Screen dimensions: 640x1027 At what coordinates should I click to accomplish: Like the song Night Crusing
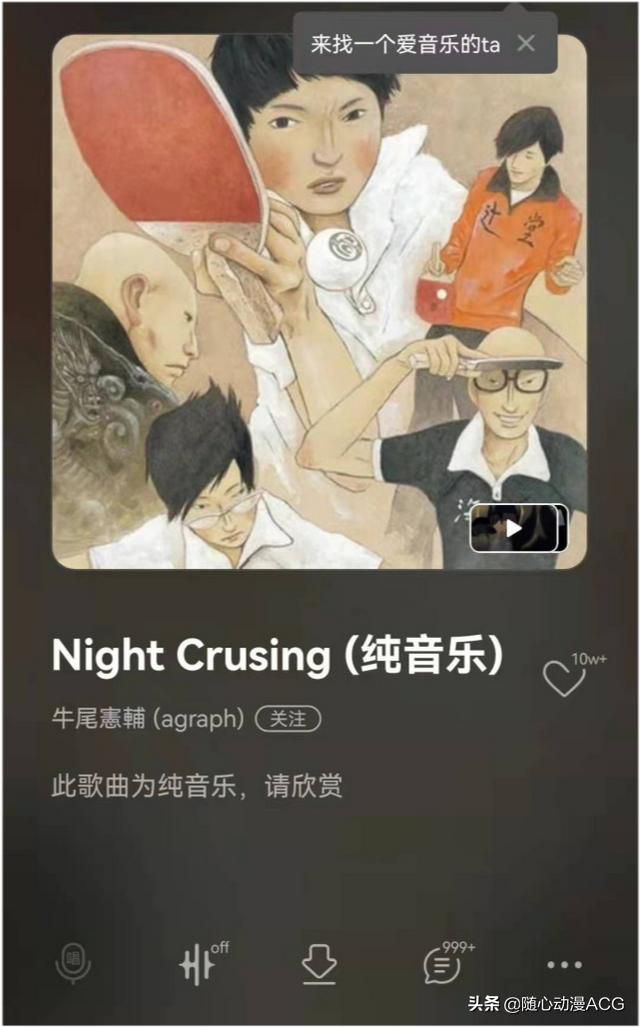(564, 679)
